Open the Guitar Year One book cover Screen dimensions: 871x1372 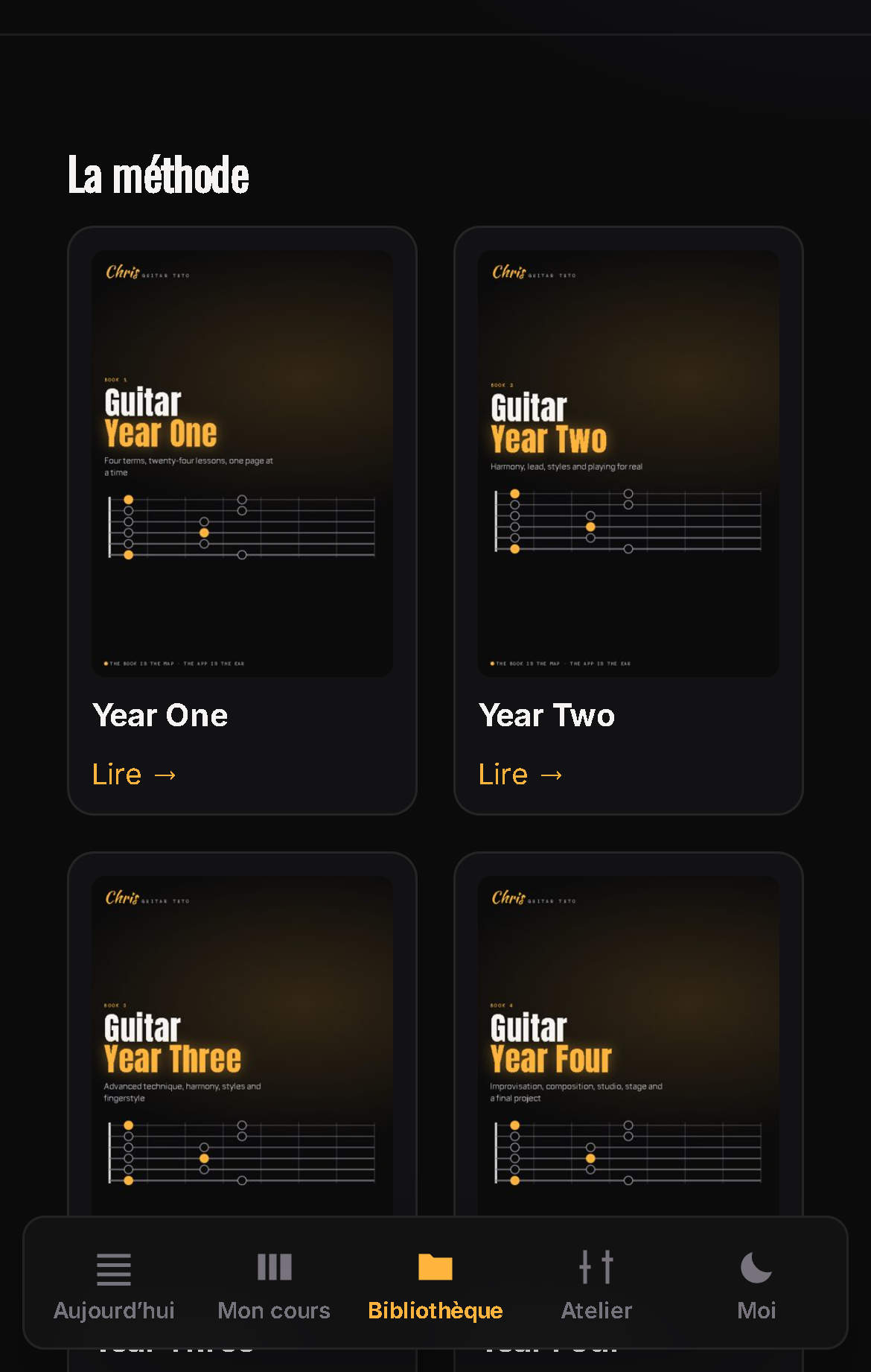click(242, 463)
